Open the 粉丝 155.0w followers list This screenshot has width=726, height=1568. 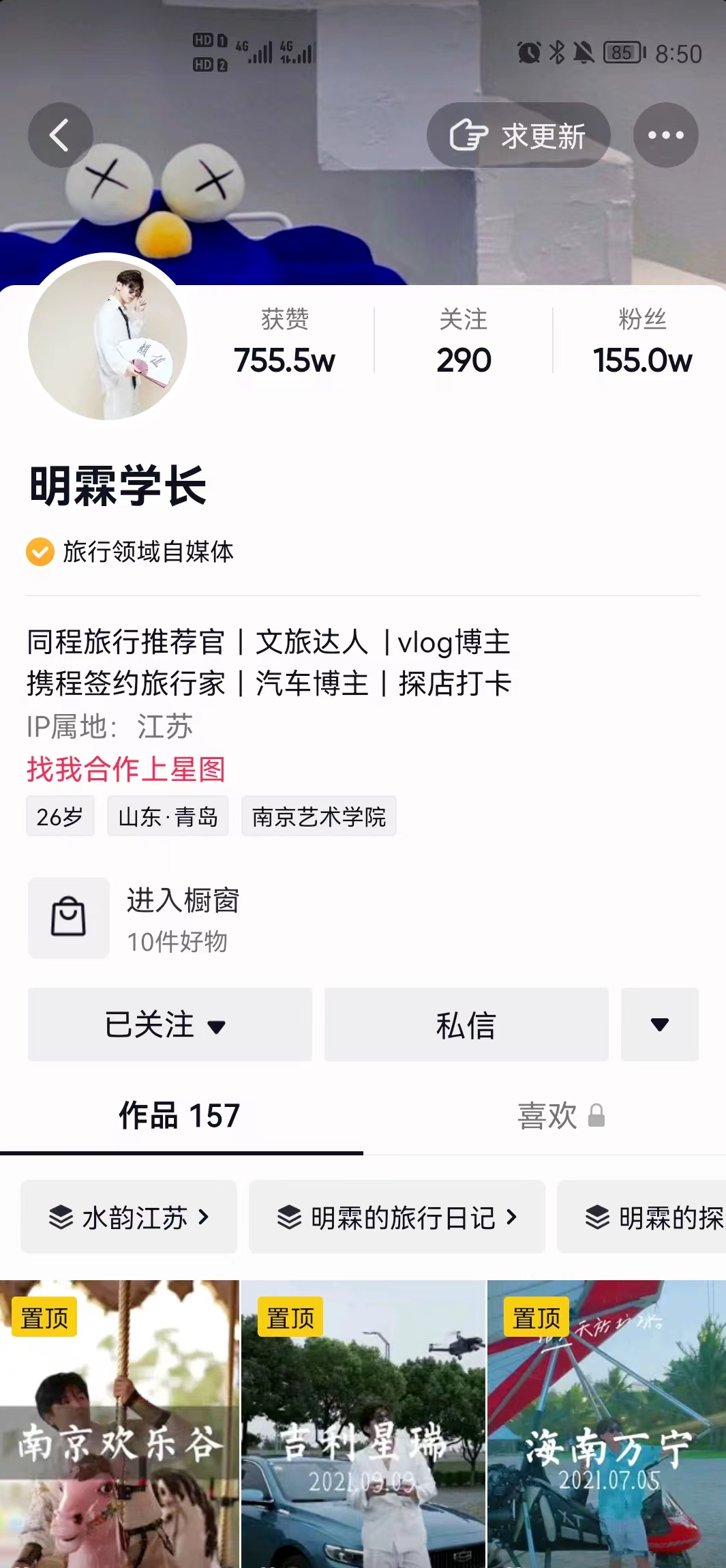pyautogui.click(x=642, y=340)
